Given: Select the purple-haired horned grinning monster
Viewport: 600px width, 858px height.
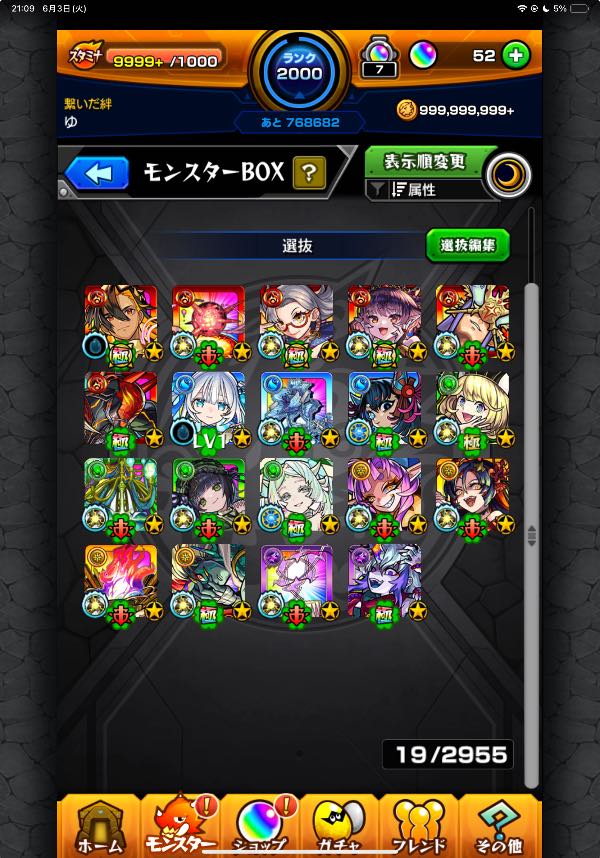Looking at the screenshot, I should tap(385, 495).
